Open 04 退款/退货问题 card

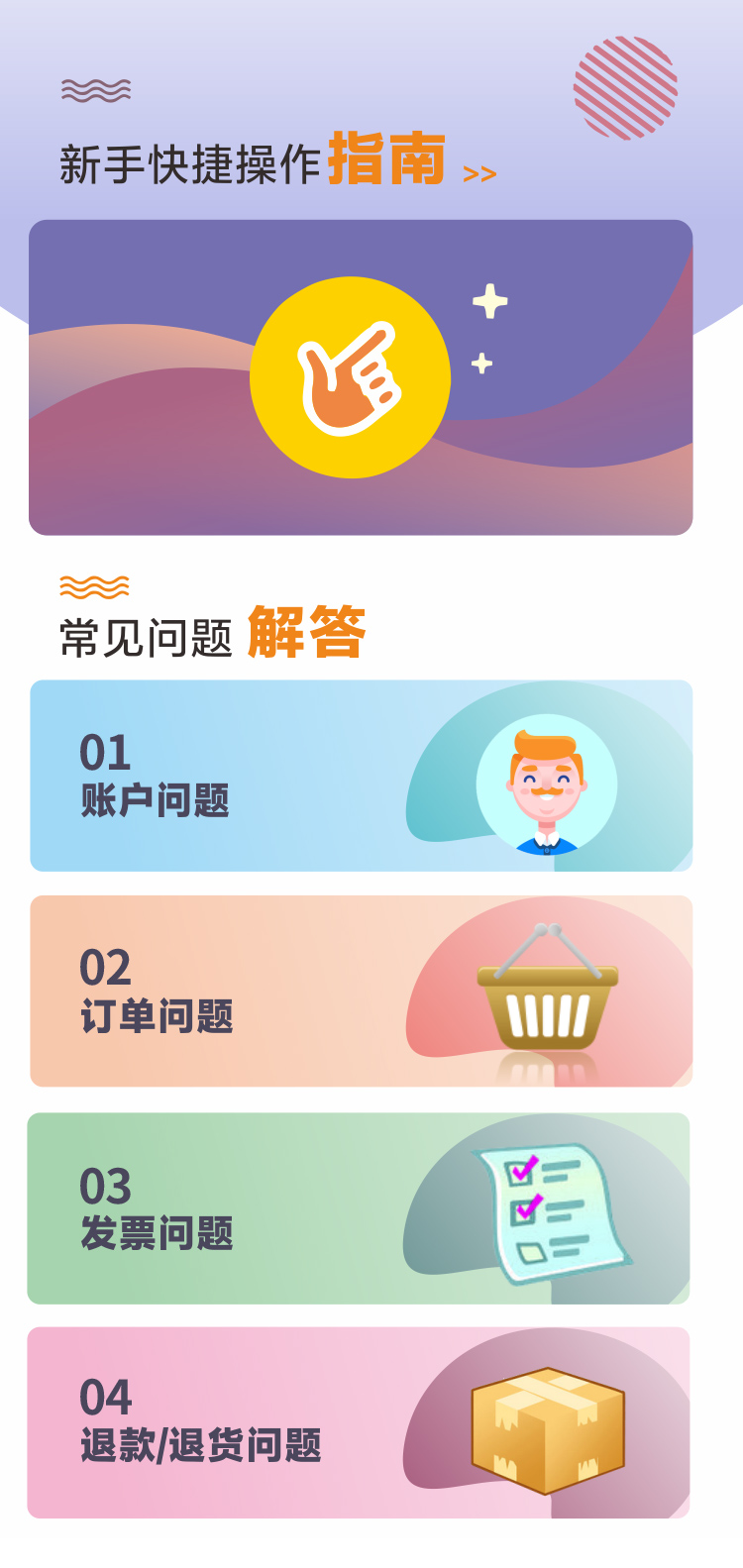point(359,1422)
